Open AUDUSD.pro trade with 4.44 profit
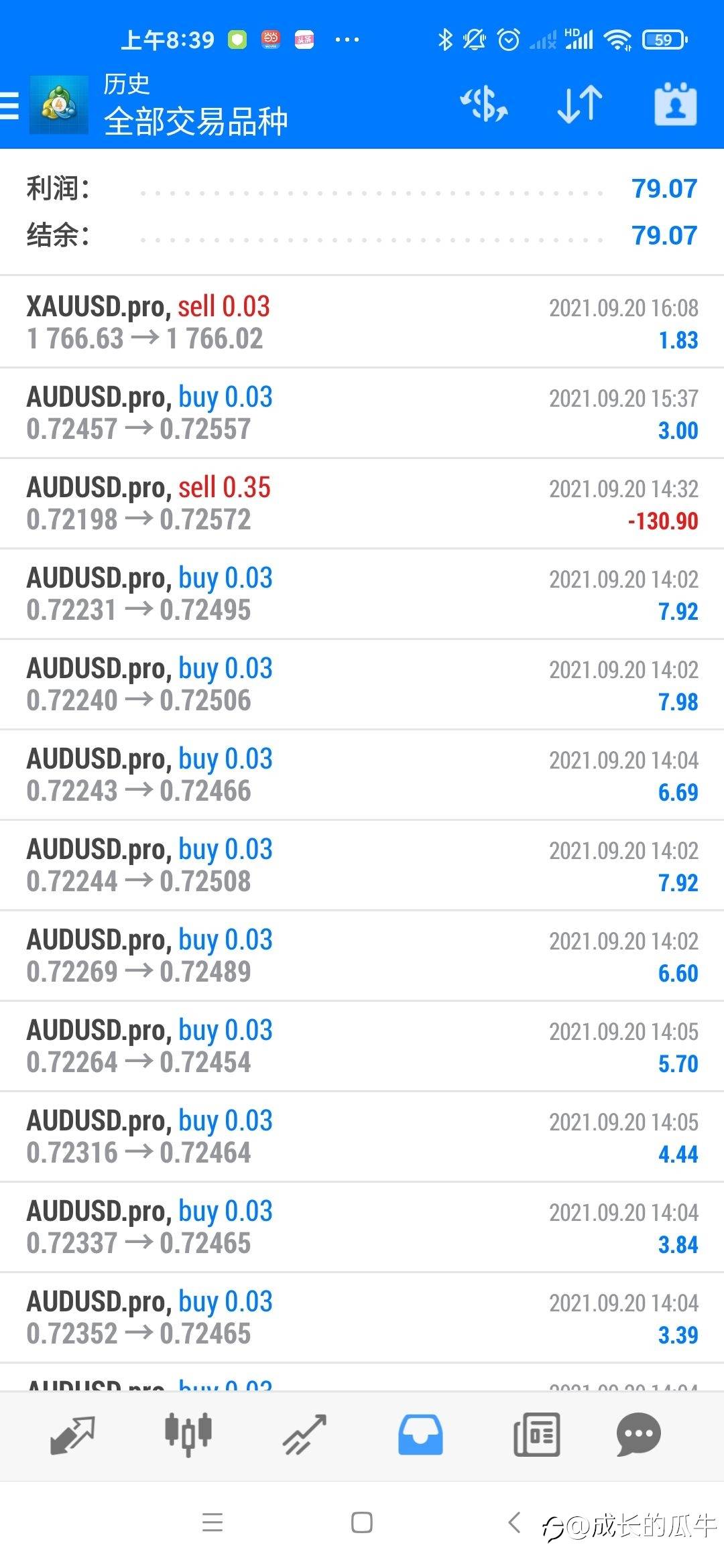Screen dimensions: 724x1568 click(x=362, y=1136)
